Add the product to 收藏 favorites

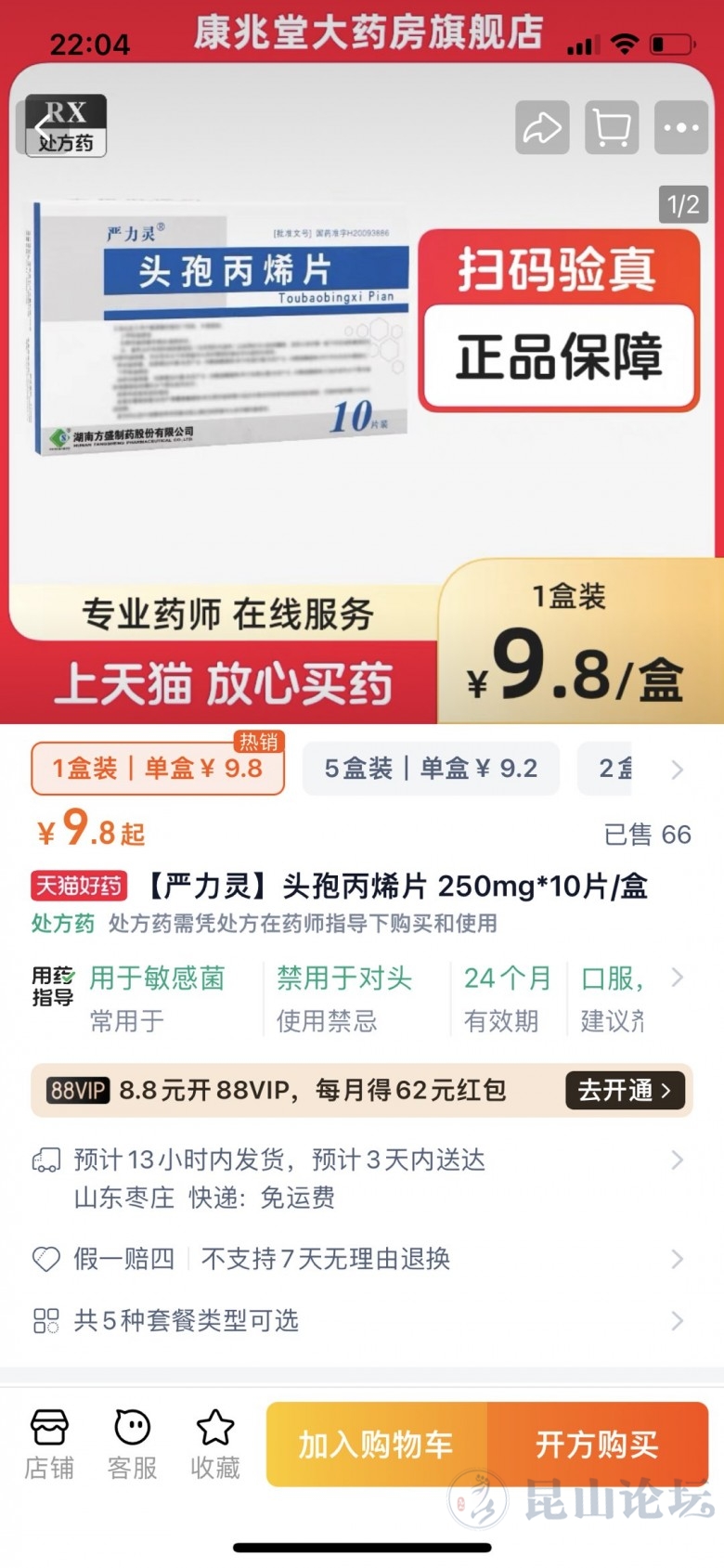pyautogui.click(x=214, y=1444)
